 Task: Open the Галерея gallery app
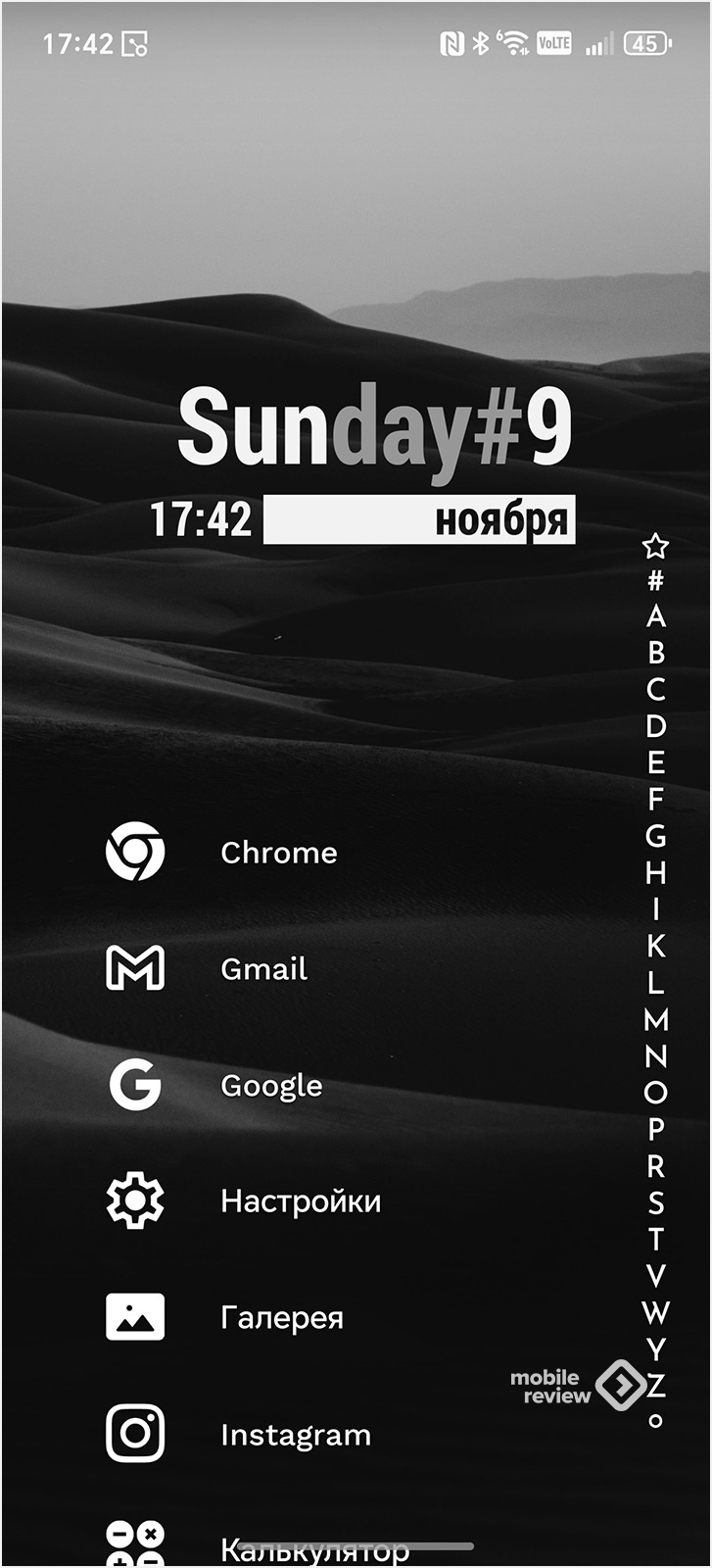pyautogui.click(x=281, y=1318)
